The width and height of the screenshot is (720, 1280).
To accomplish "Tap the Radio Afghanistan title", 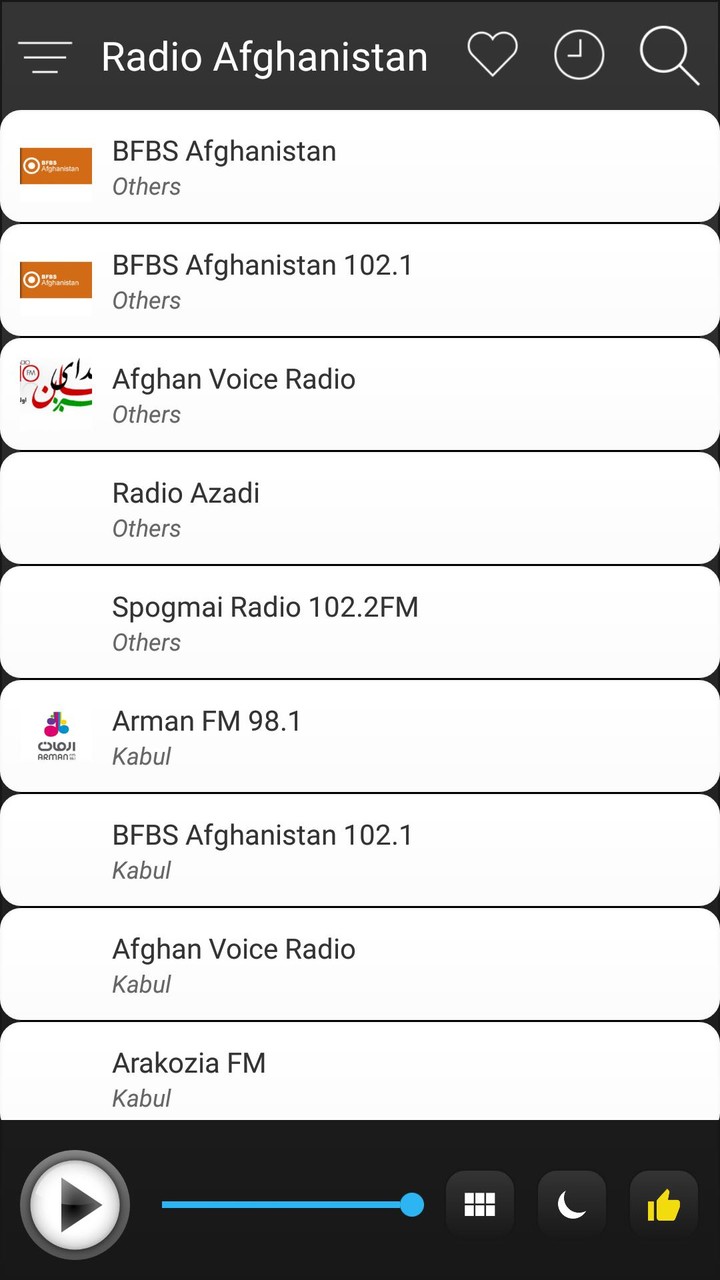I will pos(264,56).
